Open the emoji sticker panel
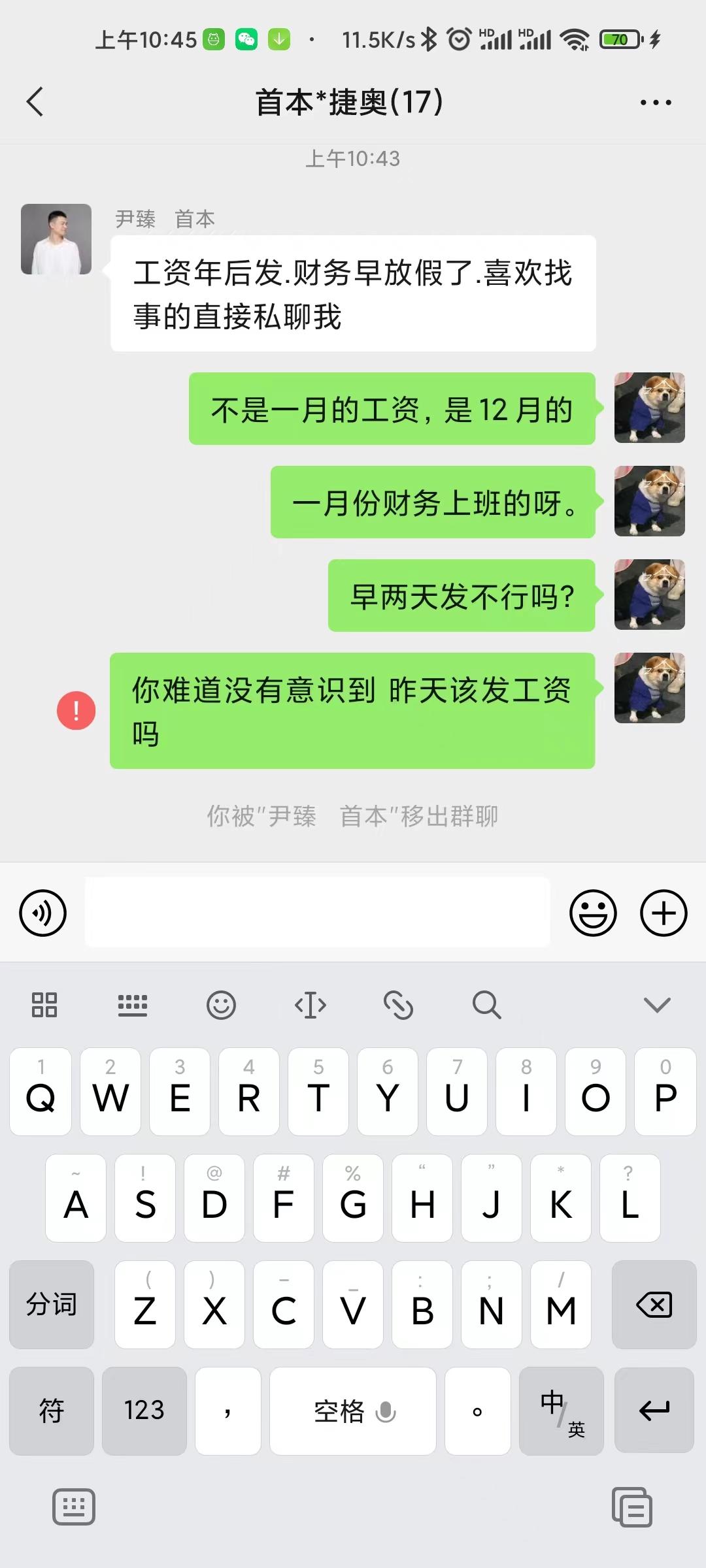 593,913
